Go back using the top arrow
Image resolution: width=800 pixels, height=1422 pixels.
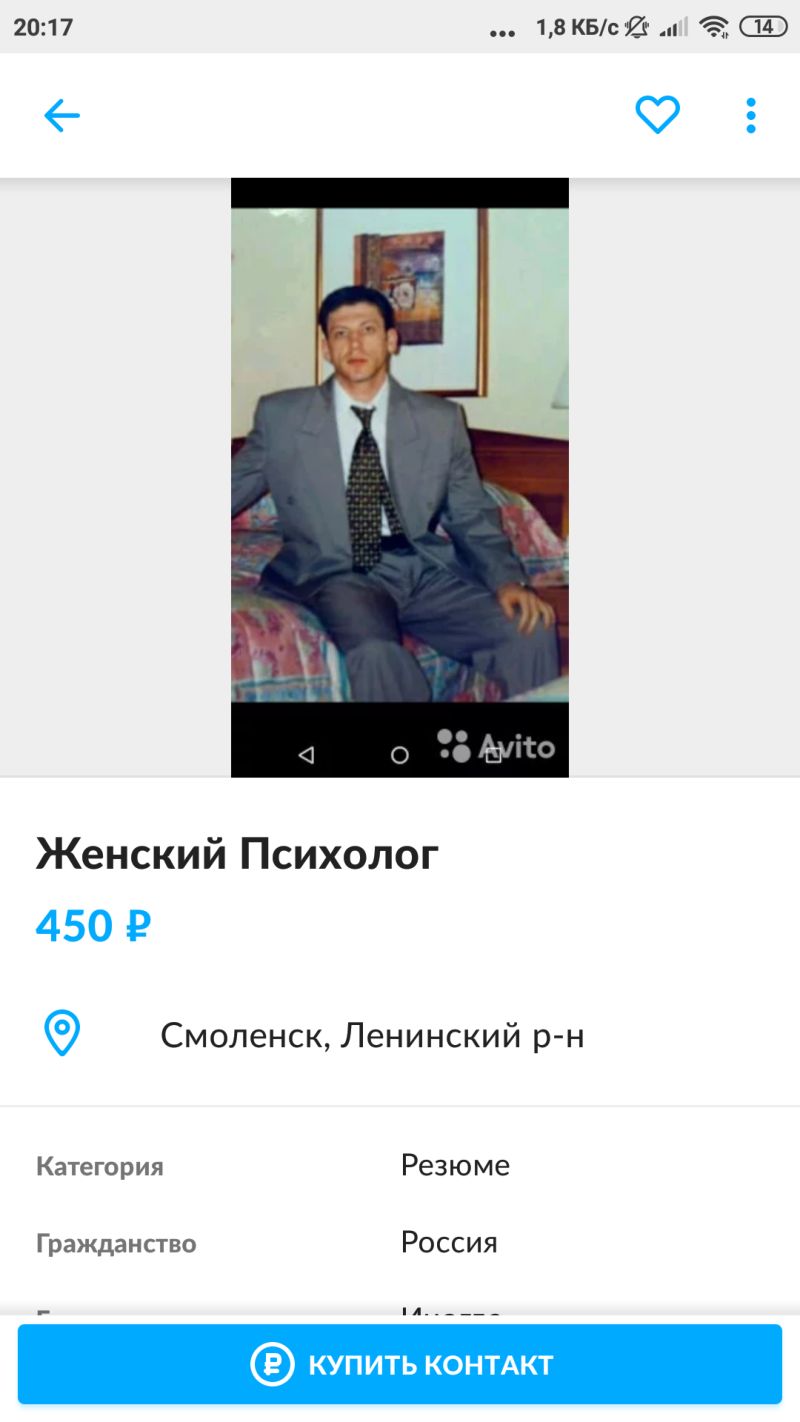(61, 116)
